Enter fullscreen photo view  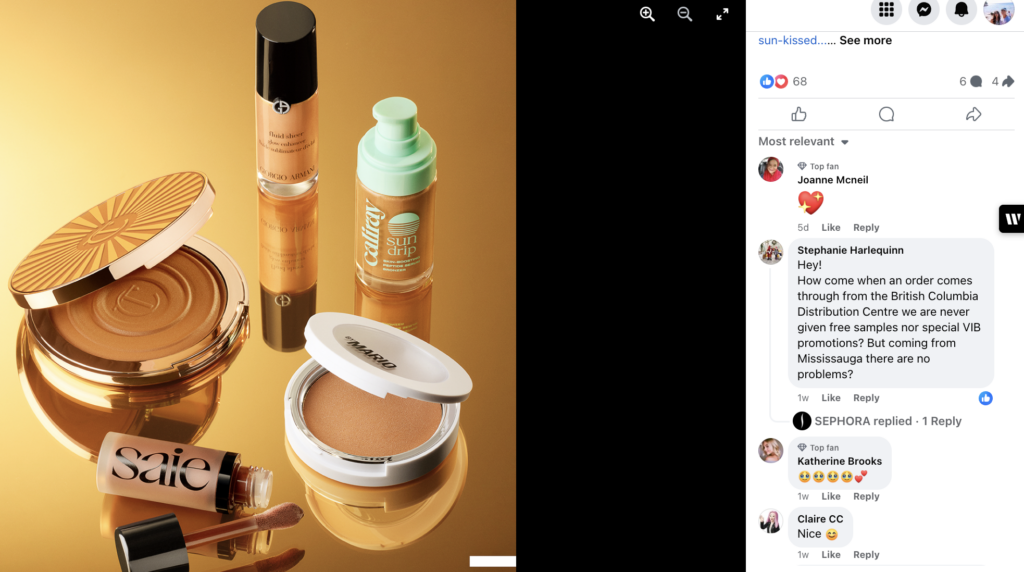pyautogui.click(x=722, y=14)
